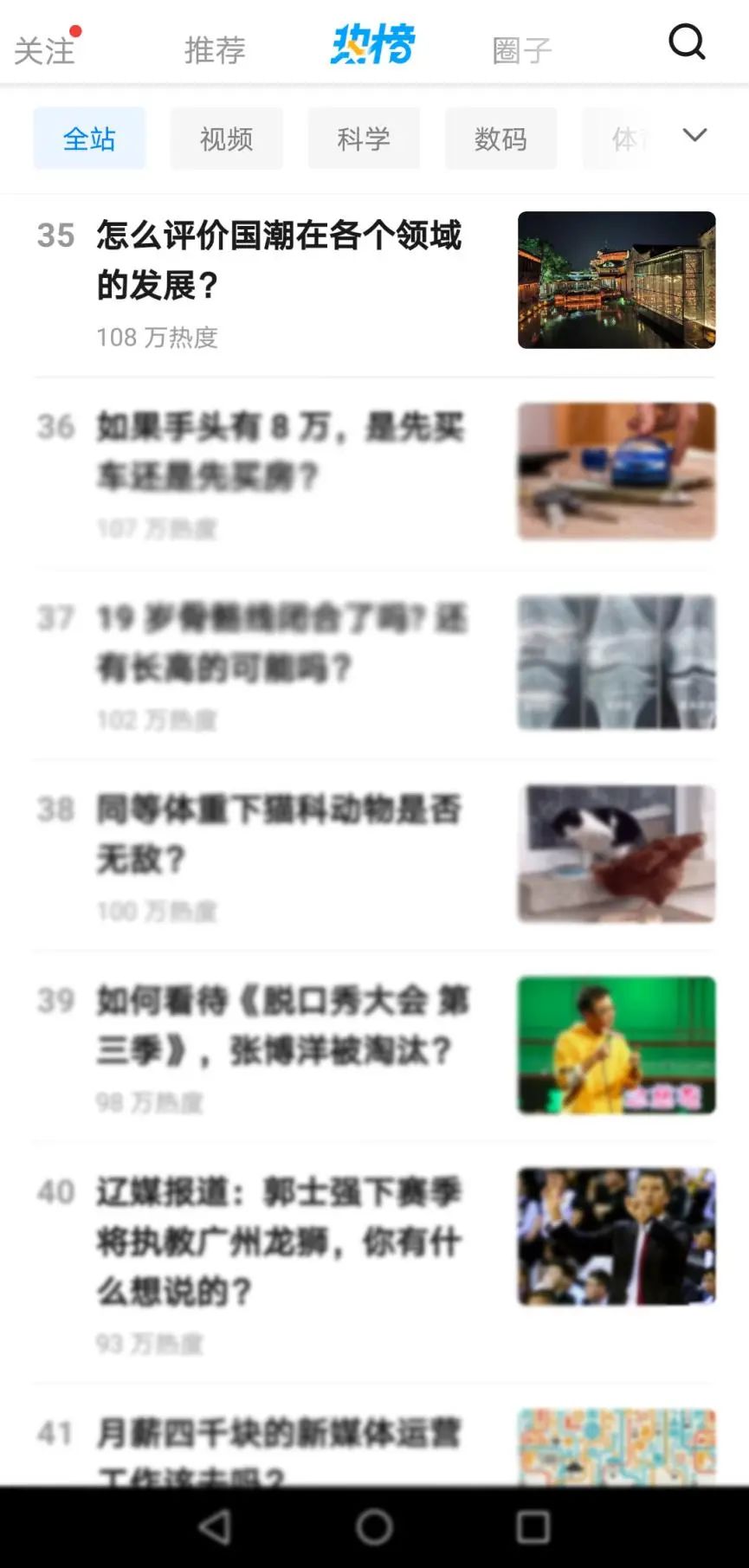Open question 39 about 脱口秀大会
The width and height of the screenshot is (749, 1568).
click(x=374, y=1046)
